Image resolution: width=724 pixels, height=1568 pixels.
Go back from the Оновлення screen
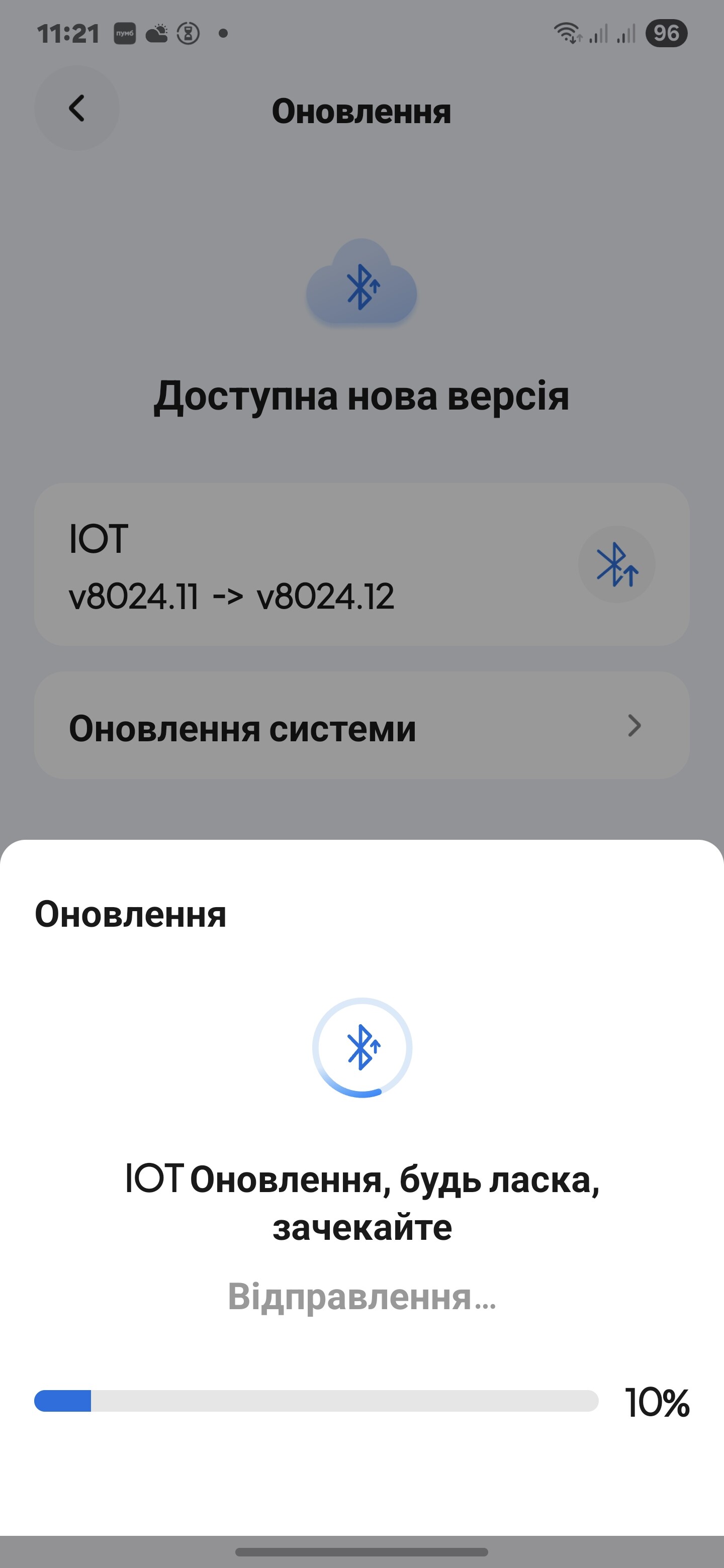click(77, 109)
